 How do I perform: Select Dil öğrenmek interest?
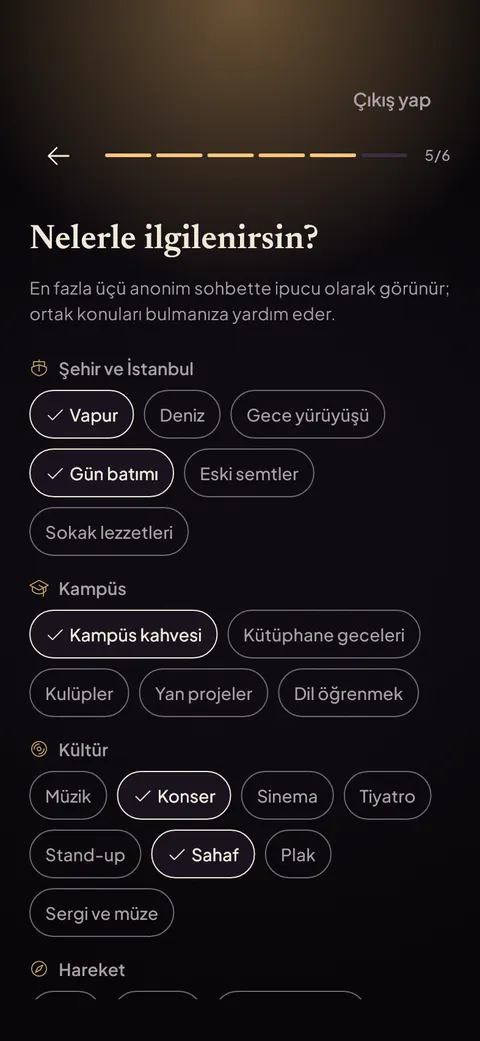349,693
